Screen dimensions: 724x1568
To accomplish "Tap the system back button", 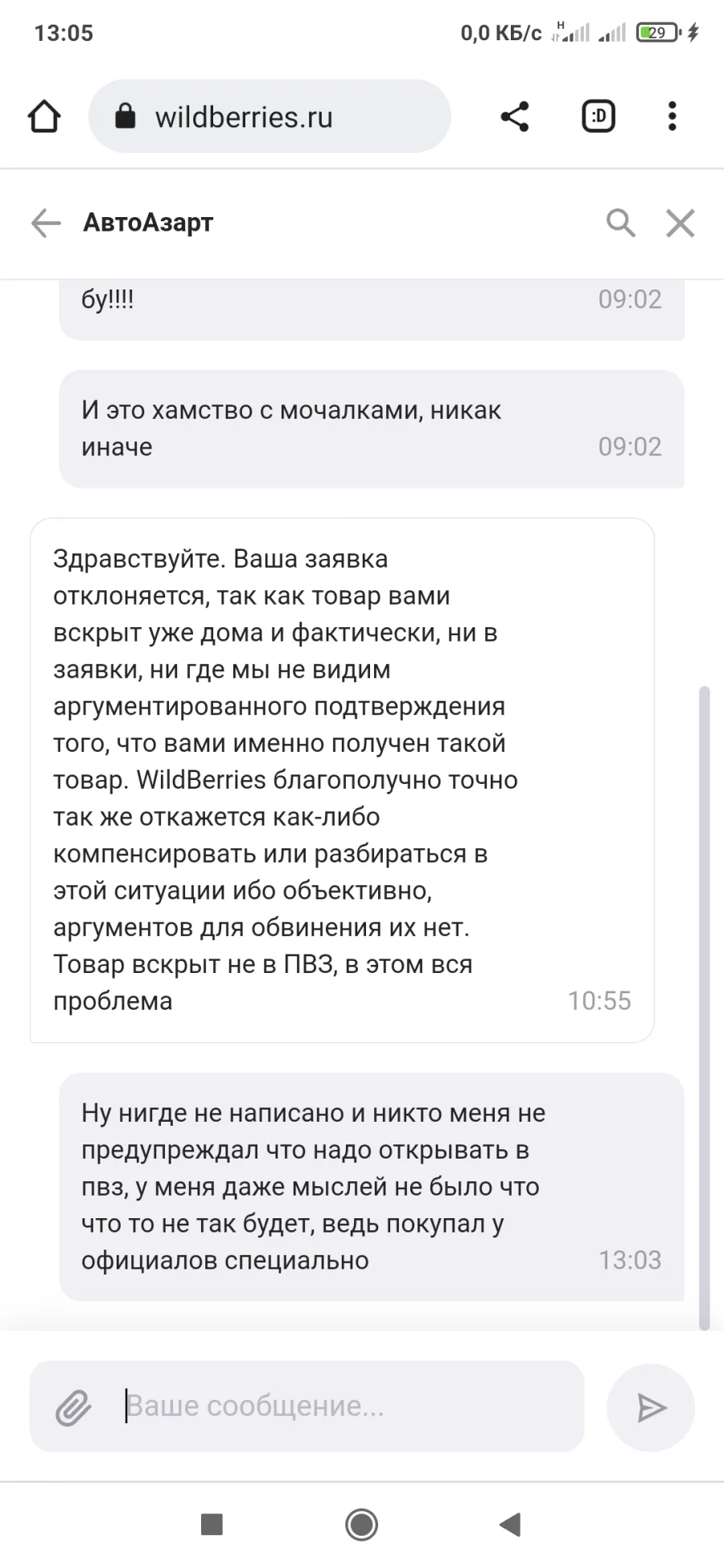I will [x=510, y=1524].
